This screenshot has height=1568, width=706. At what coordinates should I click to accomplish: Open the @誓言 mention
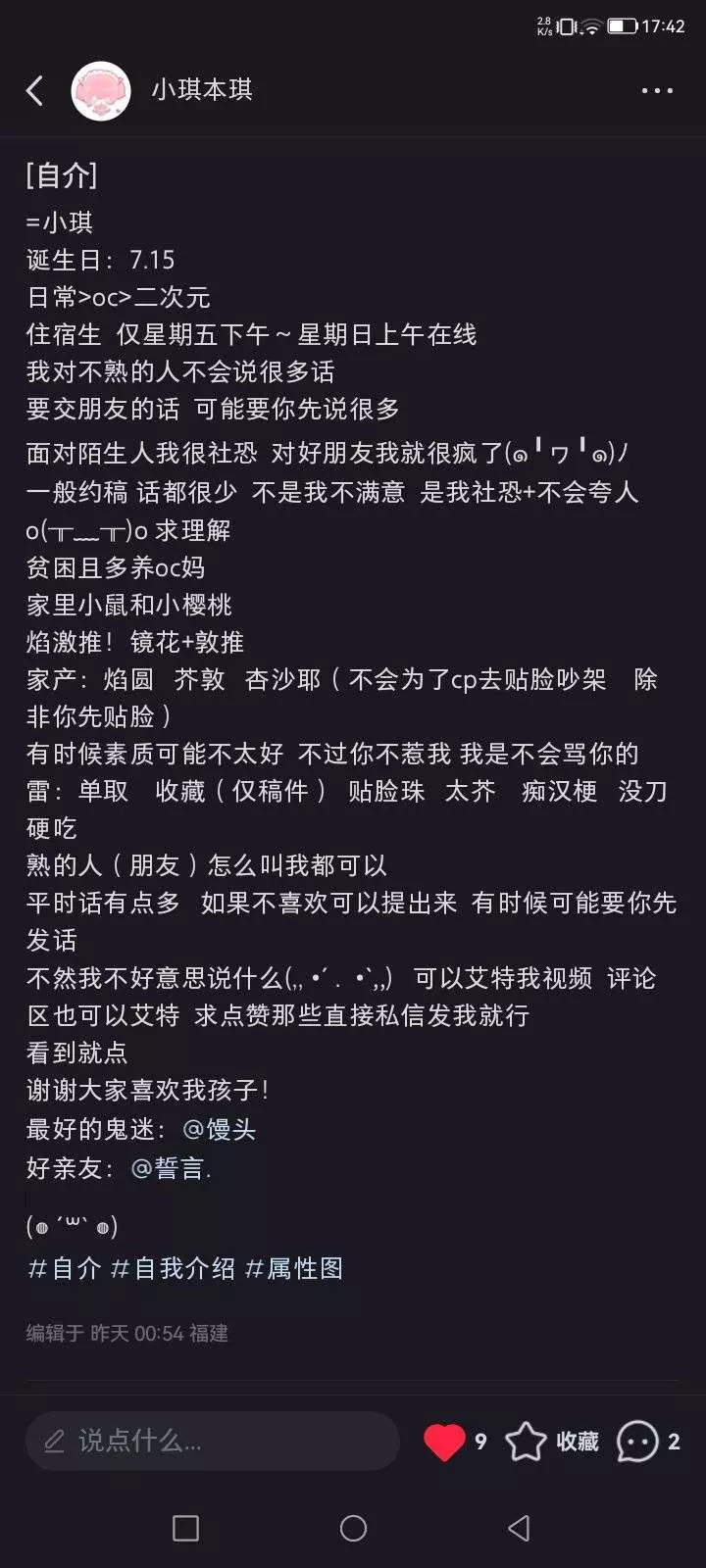coord(168,1167)
